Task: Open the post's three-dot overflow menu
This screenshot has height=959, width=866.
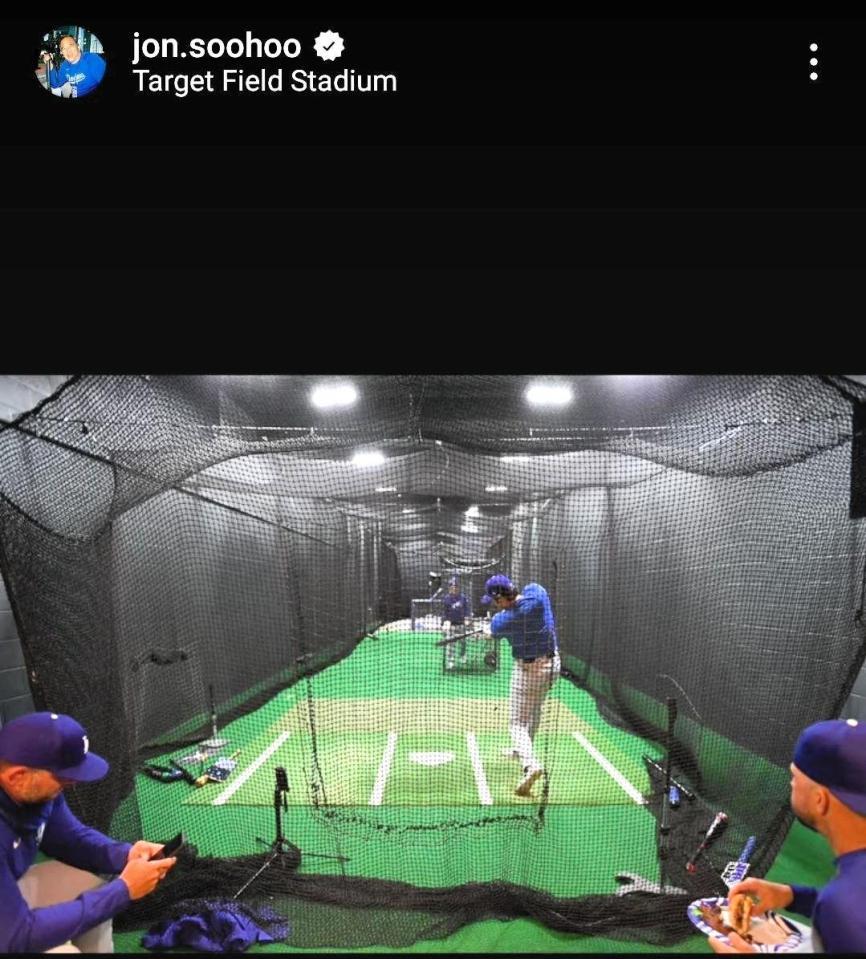Action: (813, 62)
